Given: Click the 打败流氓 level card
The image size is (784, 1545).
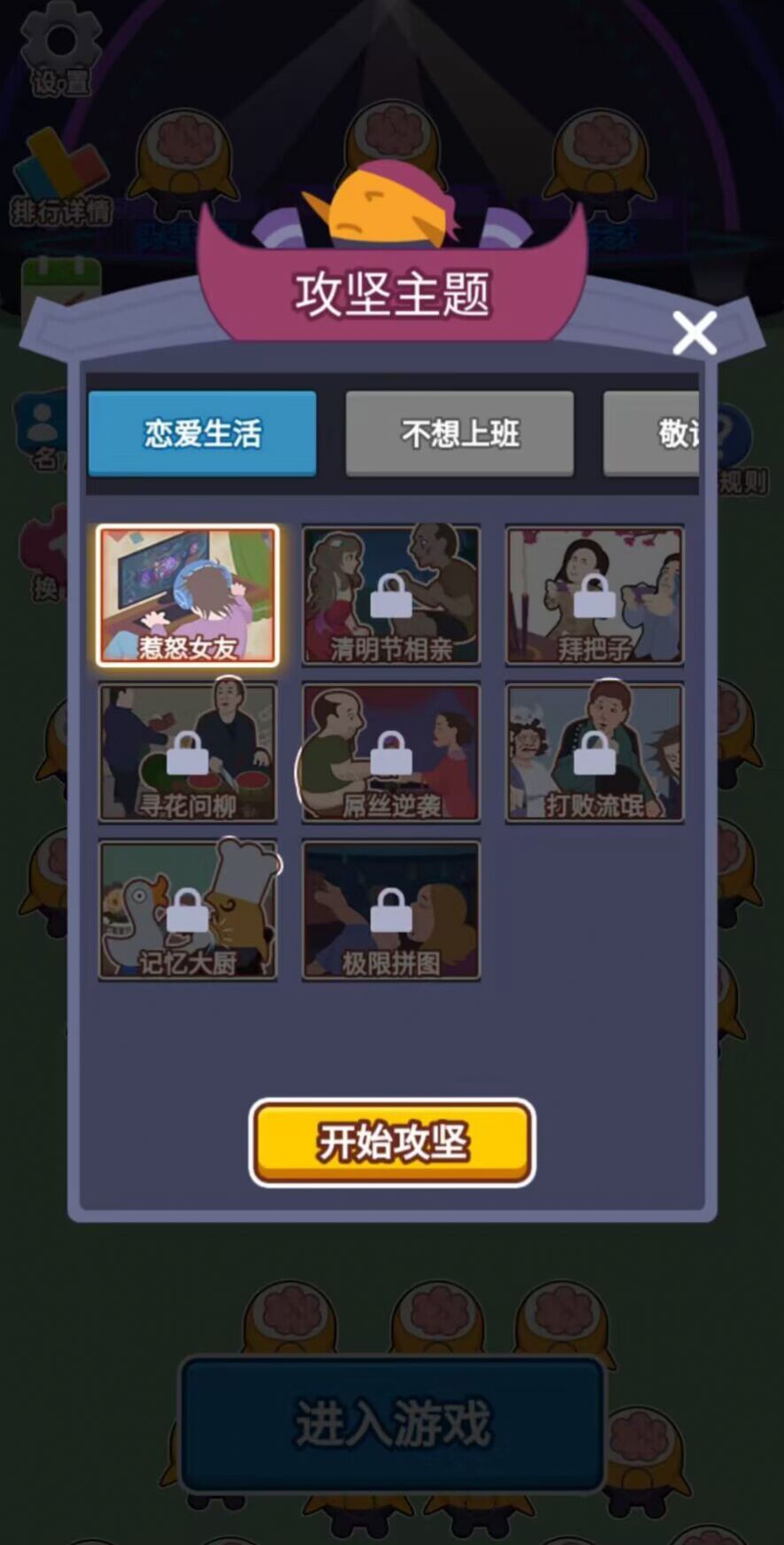Looking at the screenshot, I should (594, 753).
